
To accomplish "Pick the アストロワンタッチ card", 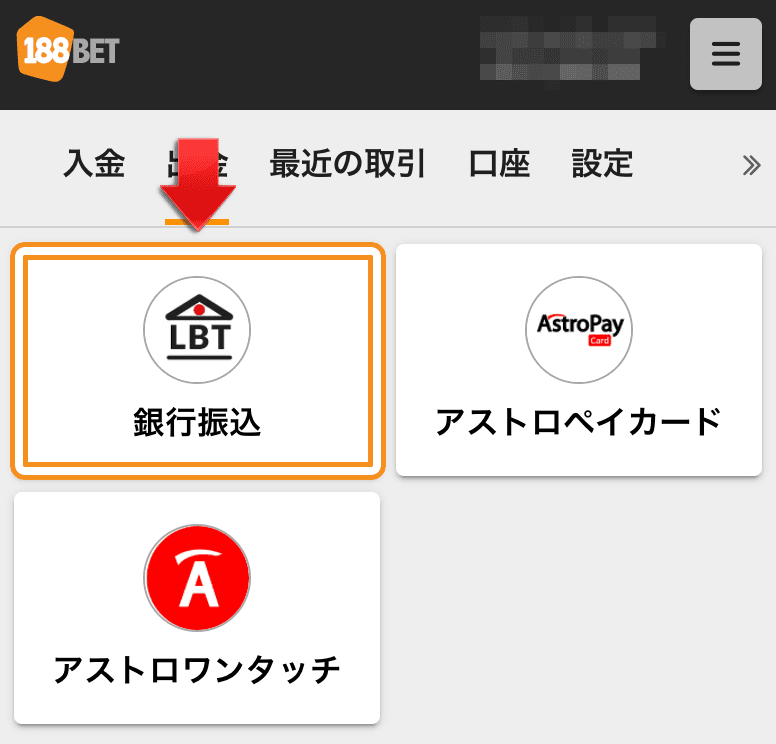I will coord(197,608).
